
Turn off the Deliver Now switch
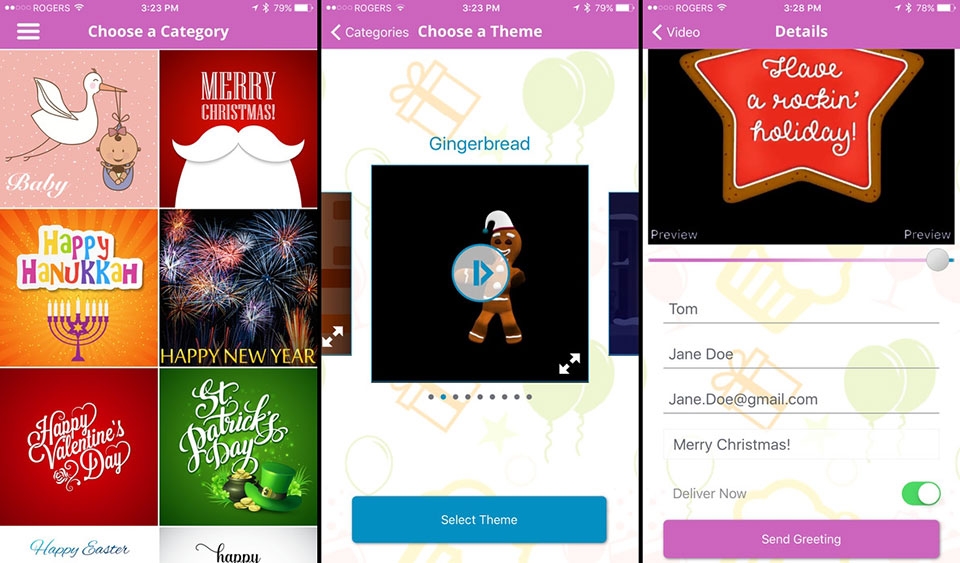(920, 493)
